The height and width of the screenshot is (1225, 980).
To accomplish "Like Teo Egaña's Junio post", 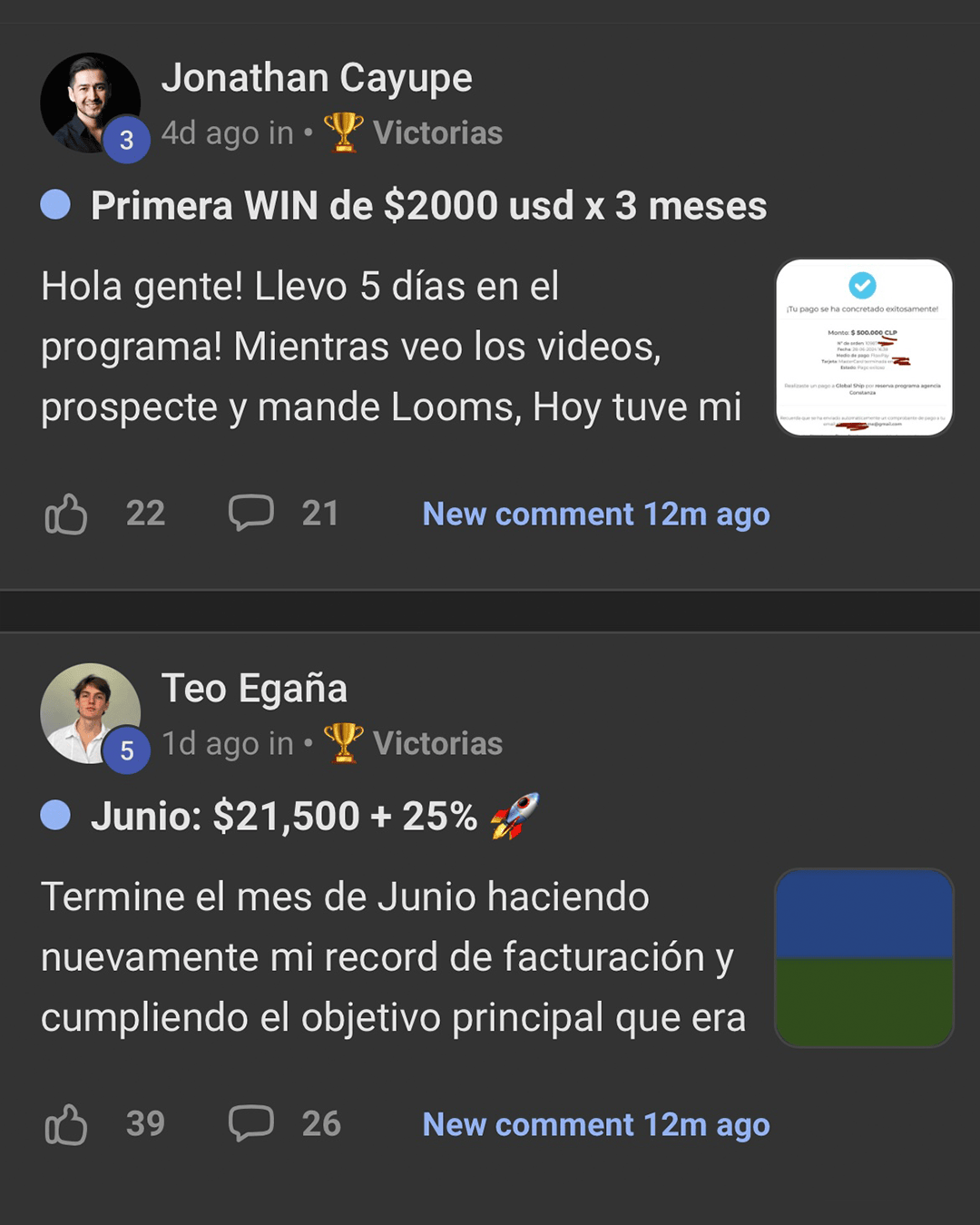I will (66, 1124).
